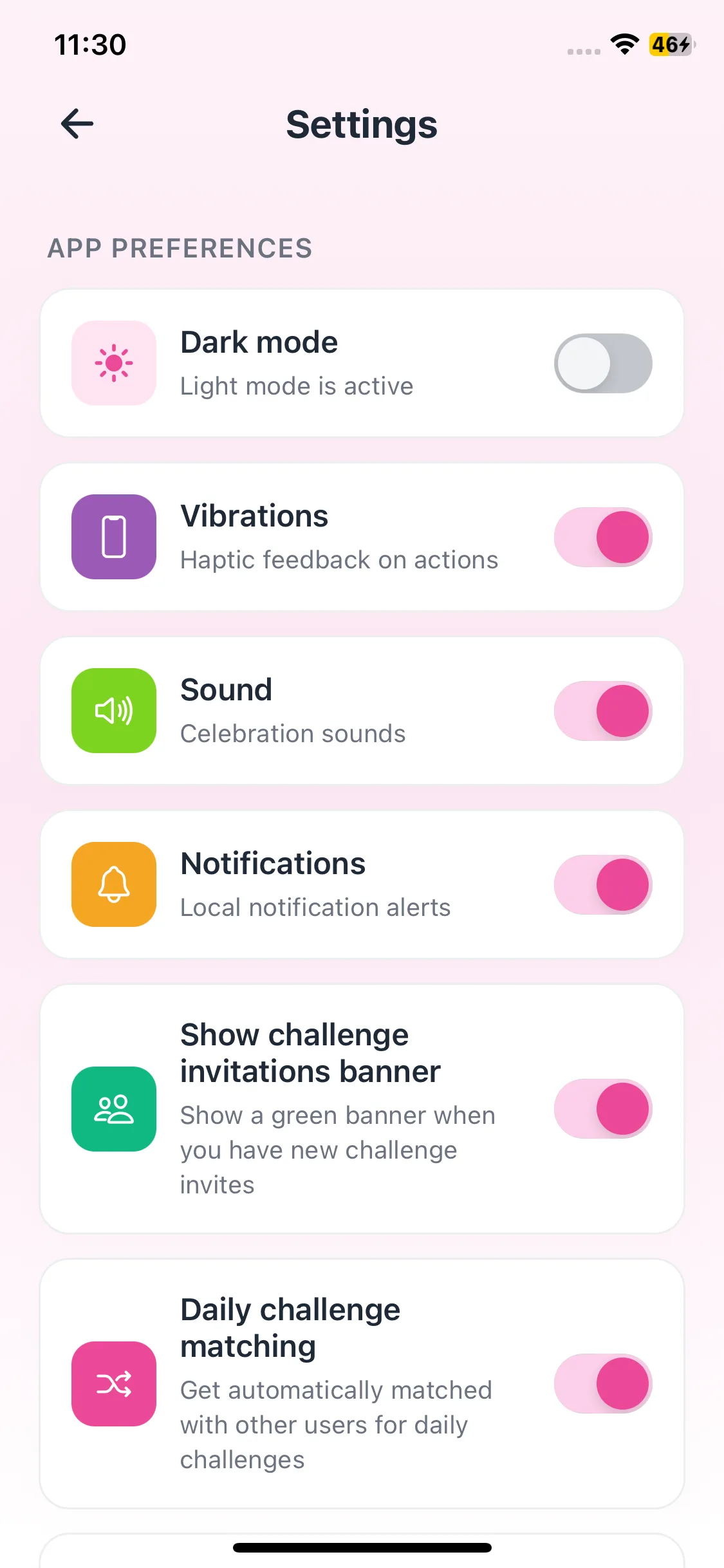Go back from Settings
Image resolution: width=724 pixels, height=1568 pixels.
pyautogui.click(x=77, y=124)
